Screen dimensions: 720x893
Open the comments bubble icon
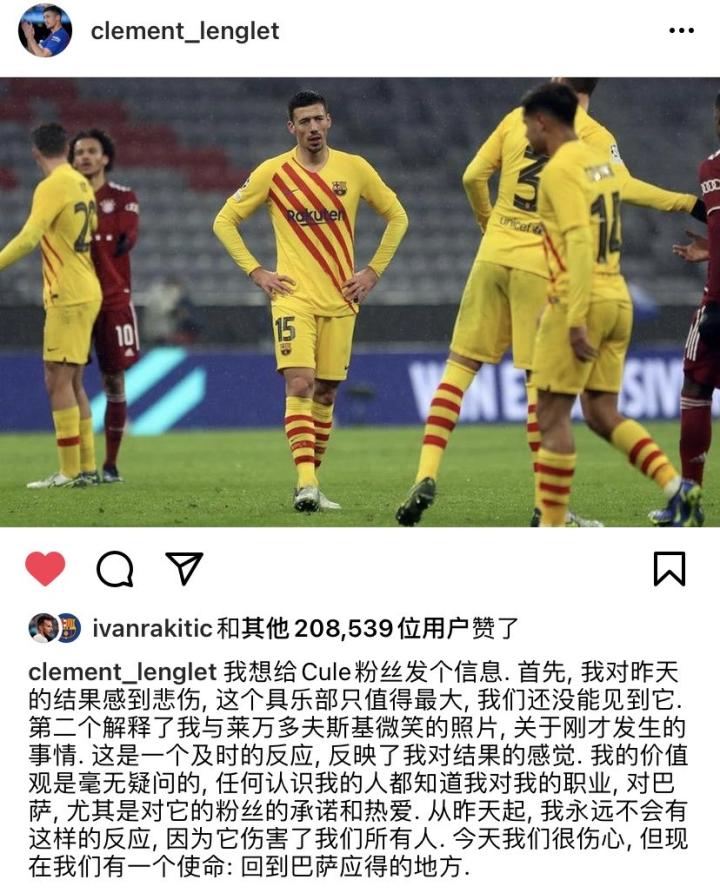[x=115, y=568]
